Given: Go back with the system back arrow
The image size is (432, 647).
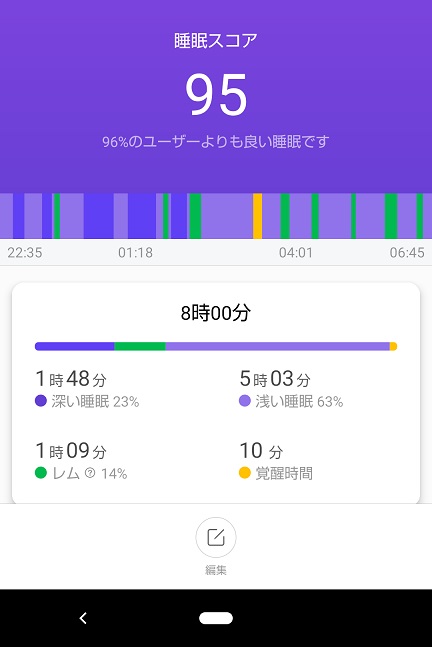Looking at the screenshot, I should (x=83, y=618).
